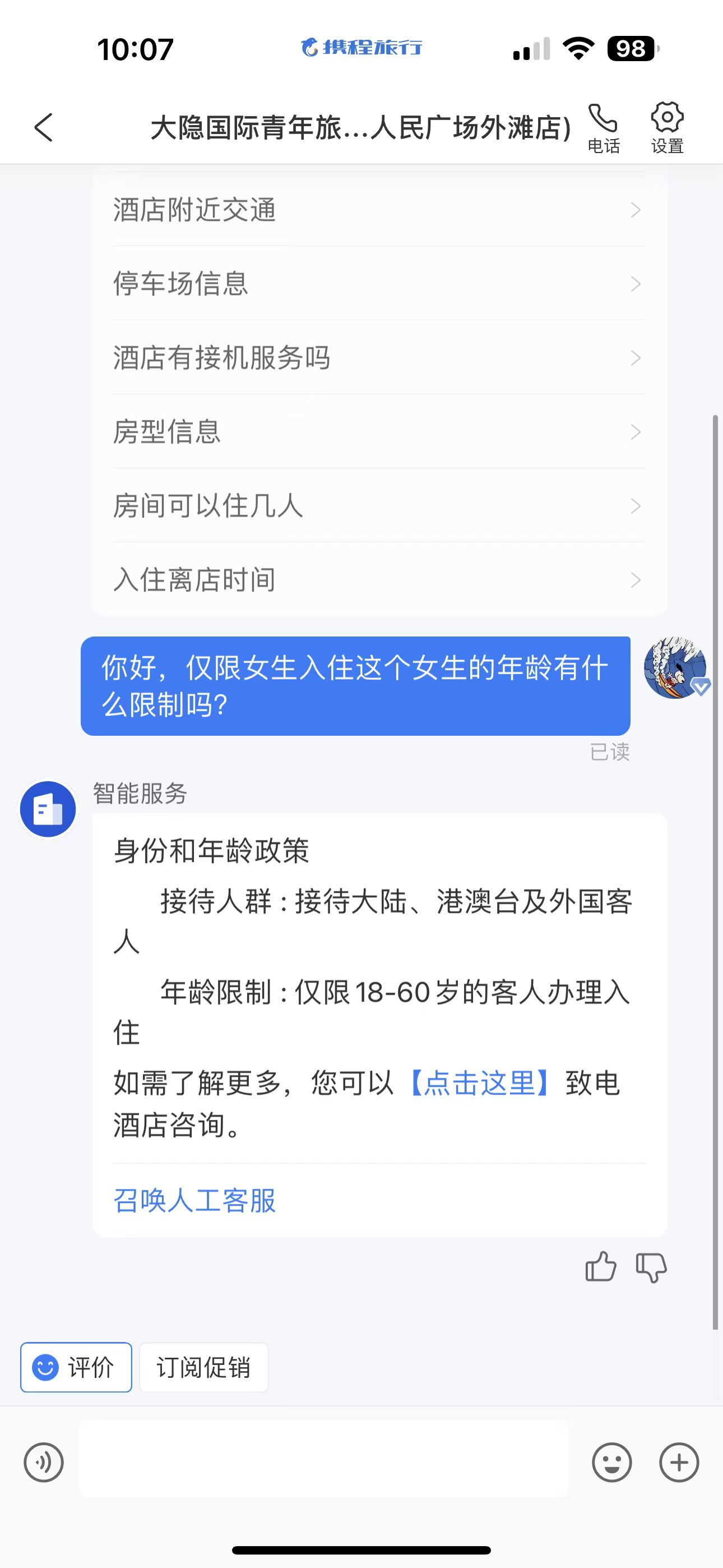Open 设置 settings gear
Image resolution: width=723 pixels, height=1568 pixels.
[x=668, y=128]
